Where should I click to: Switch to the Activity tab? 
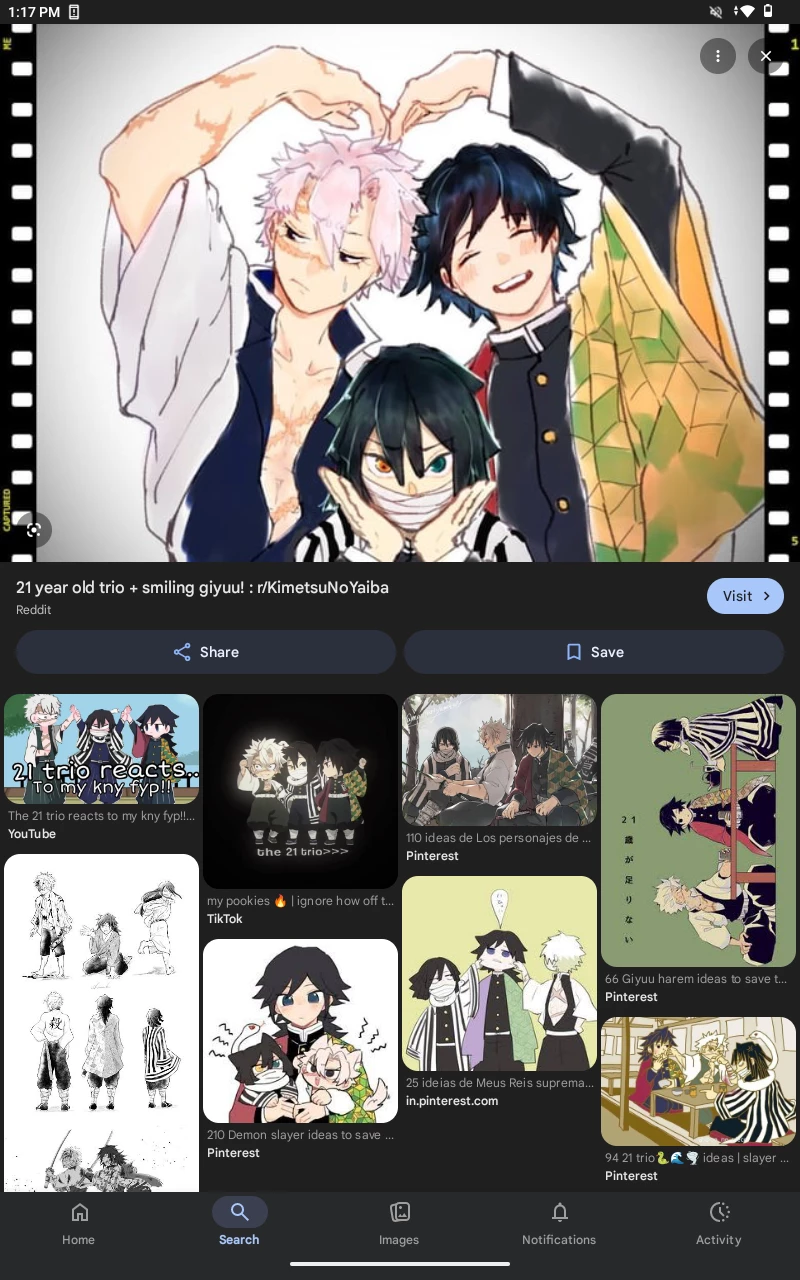718,1224
